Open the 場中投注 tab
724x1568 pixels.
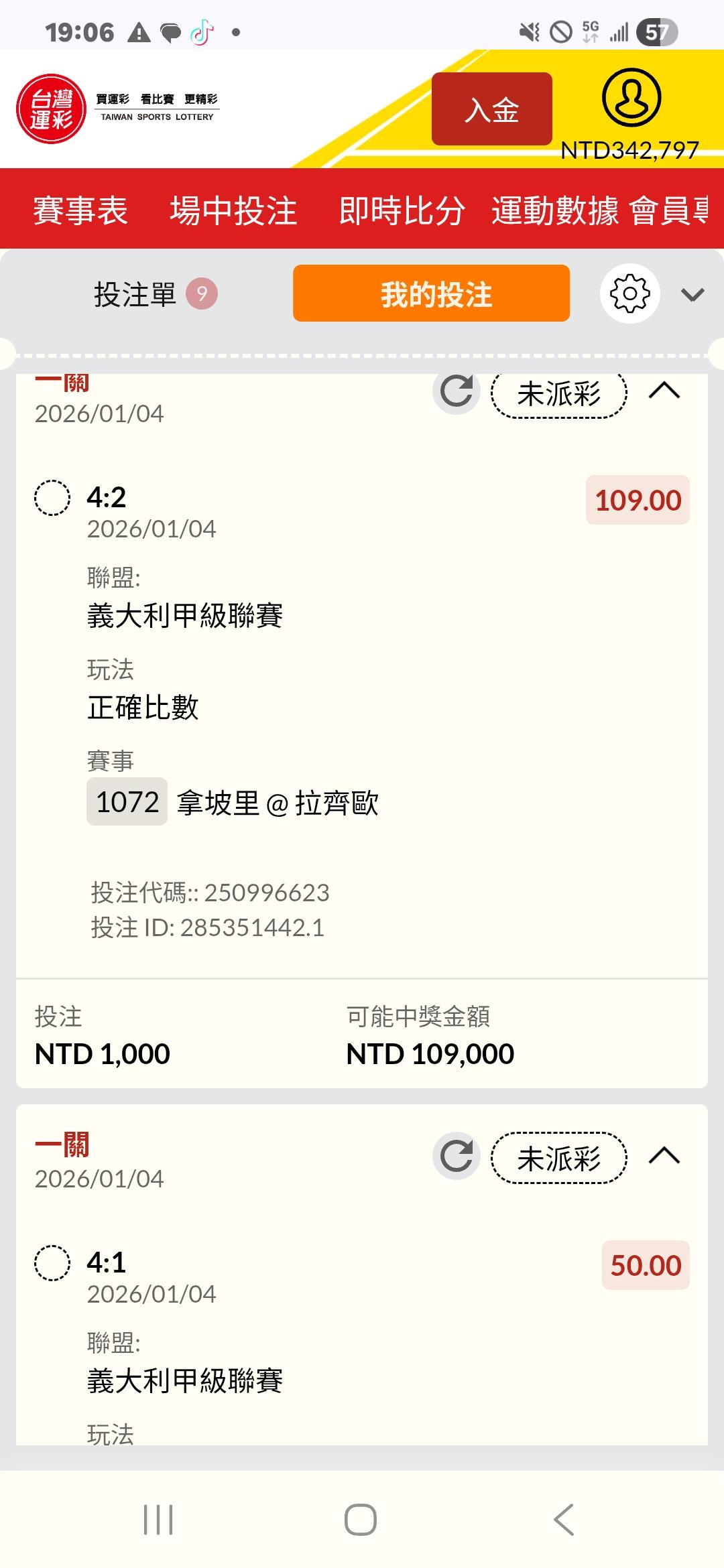(x=233, y=210)
